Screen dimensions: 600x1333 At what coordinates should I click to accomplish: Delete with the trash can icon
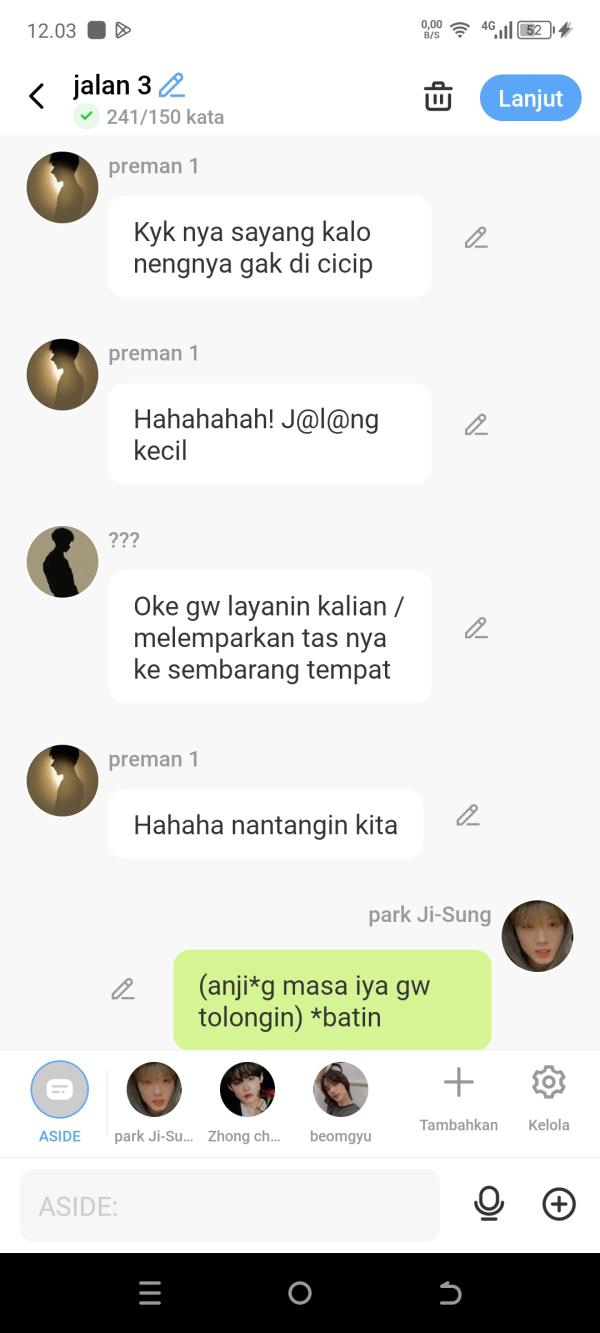point(438,97)
